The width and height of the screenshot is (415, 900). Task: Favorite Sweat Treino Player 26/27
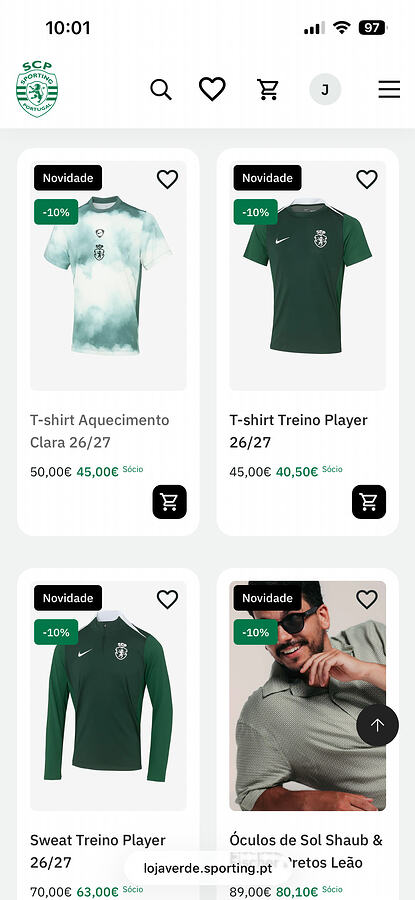pos(168,599)
